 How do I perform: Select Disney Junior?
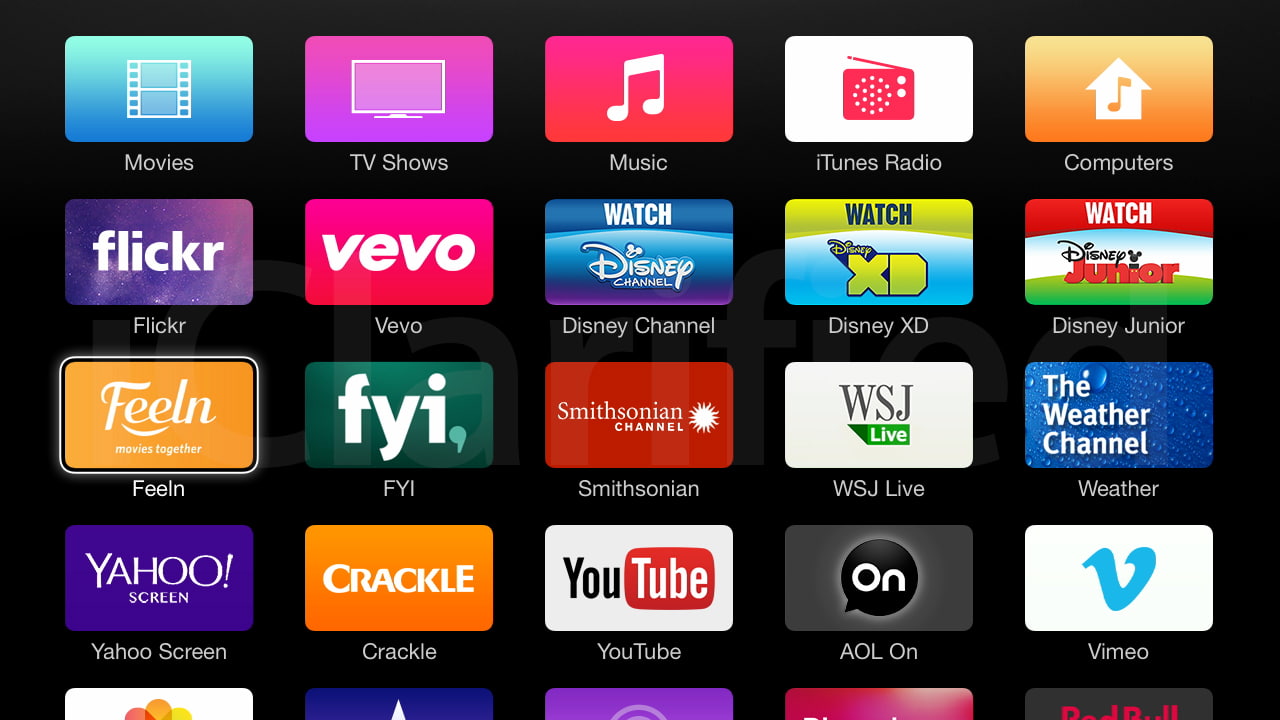point(1119,252)
